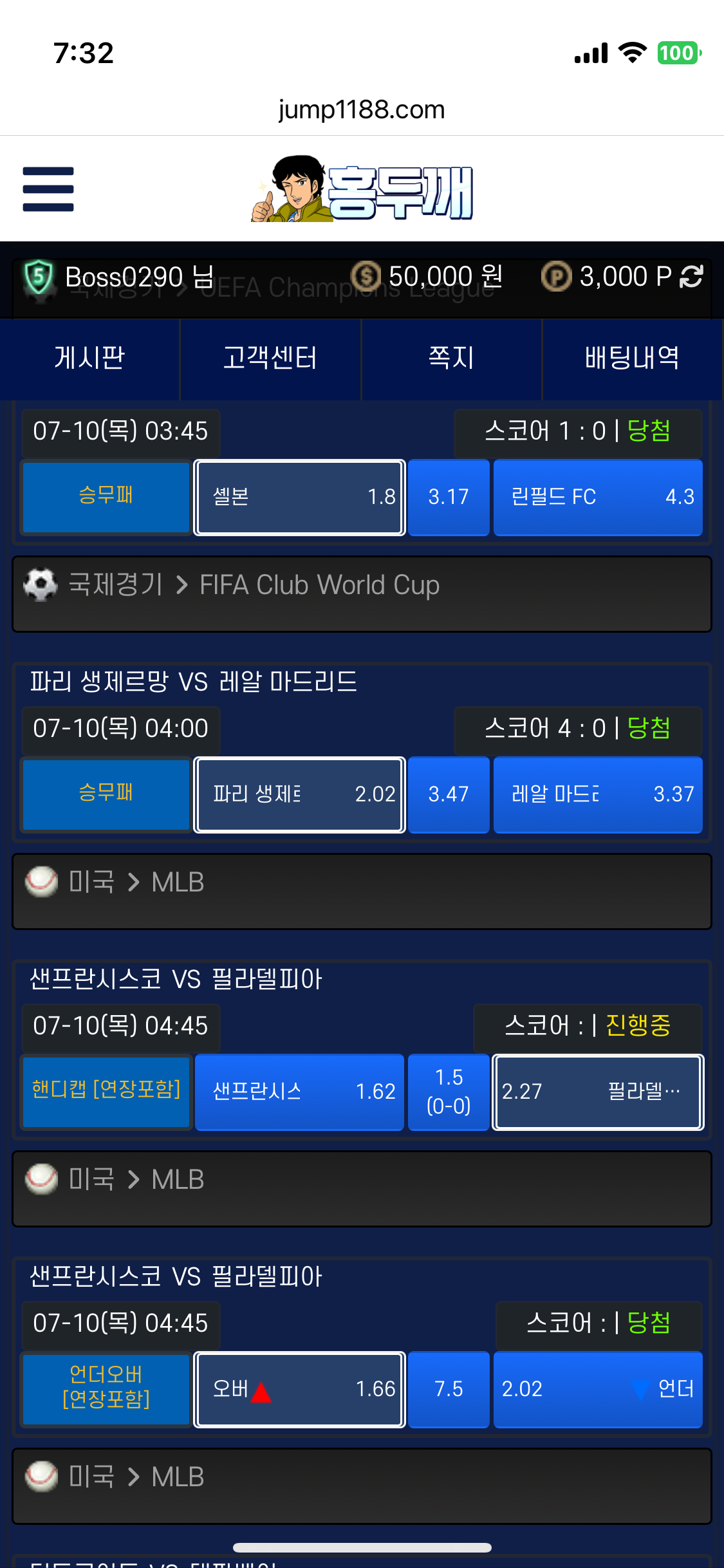The width and height of the screenshot is (724, 1568).
Task: Choose the 3.47 draw odds
Action: (x=449, y=794)
